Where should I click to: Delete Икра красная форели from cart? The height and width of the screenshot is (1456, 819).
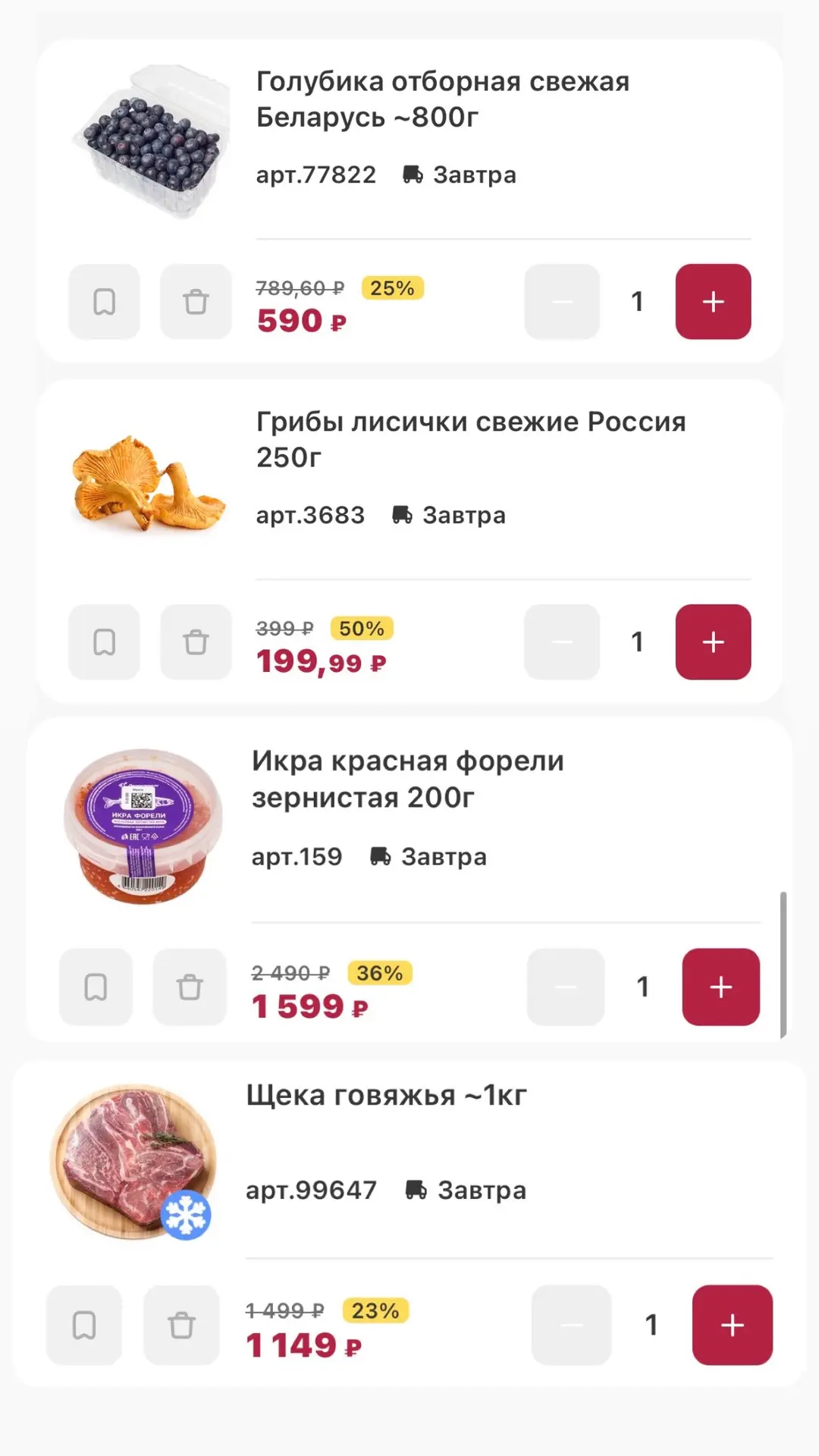(190, 987)
